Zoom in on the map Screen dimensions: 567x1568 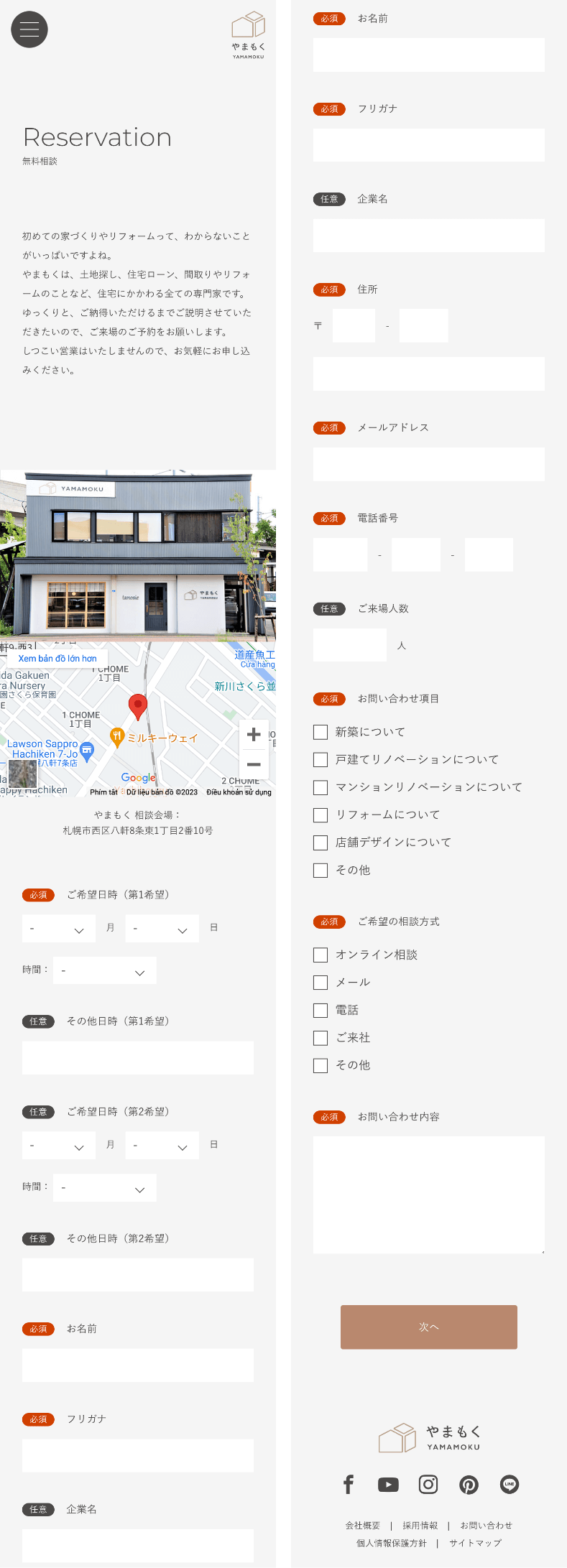(x=254, y=734)
